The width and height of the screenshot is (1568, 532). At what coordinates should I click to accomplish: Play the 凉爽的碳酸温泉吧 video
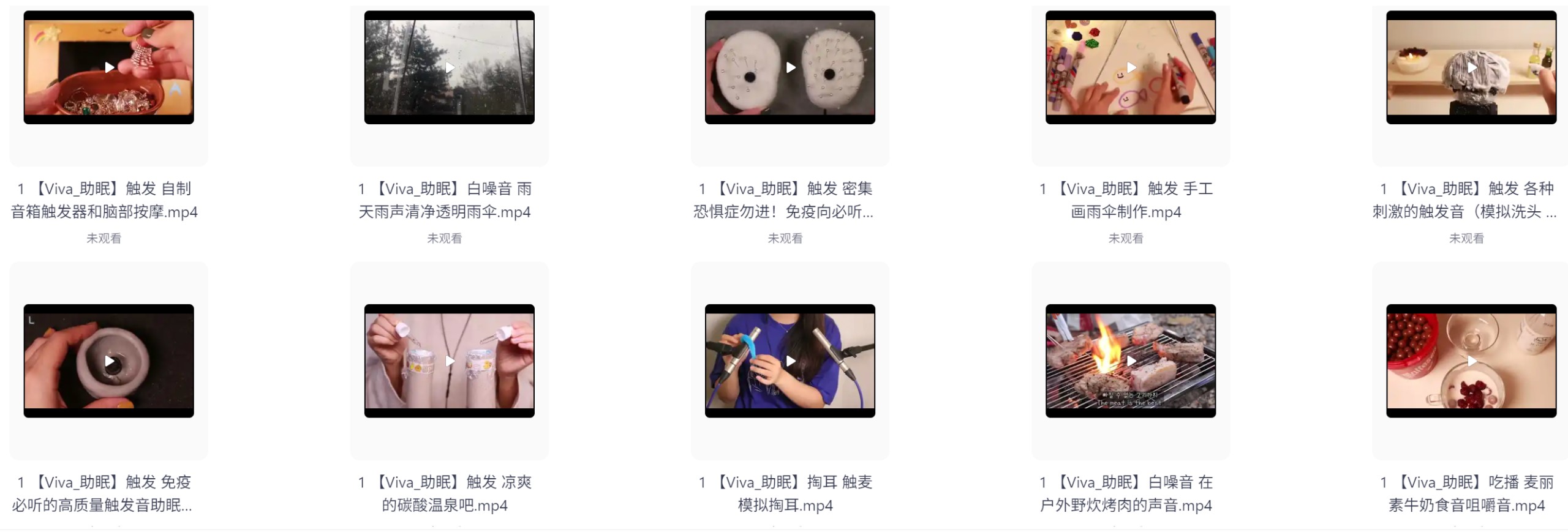[450, 361]
